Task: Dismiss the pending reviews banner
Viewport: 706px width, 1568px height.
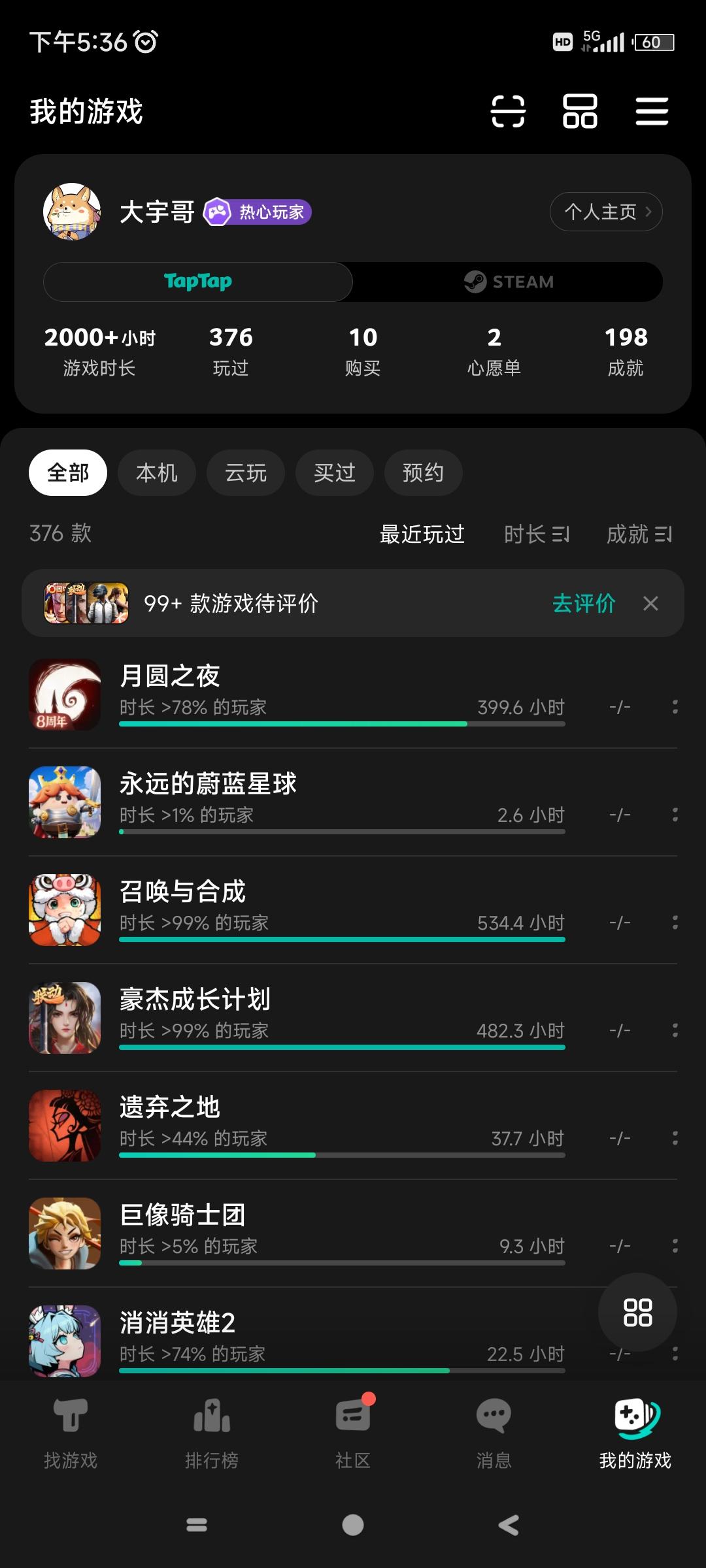Action: [x=650, y=603]
